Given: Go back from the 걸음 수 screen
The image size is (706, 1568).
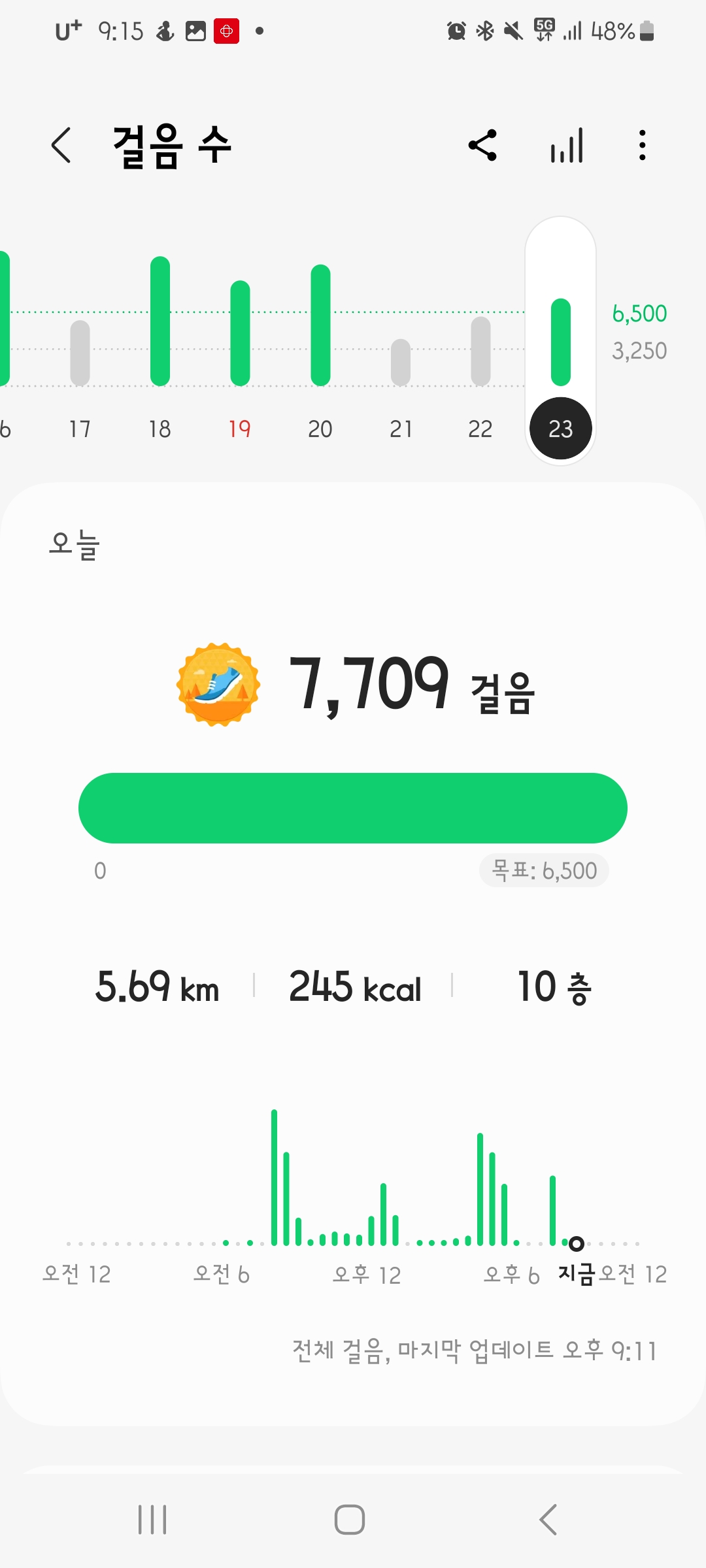Looking at the screenshot, I should (x=61, y=145).
